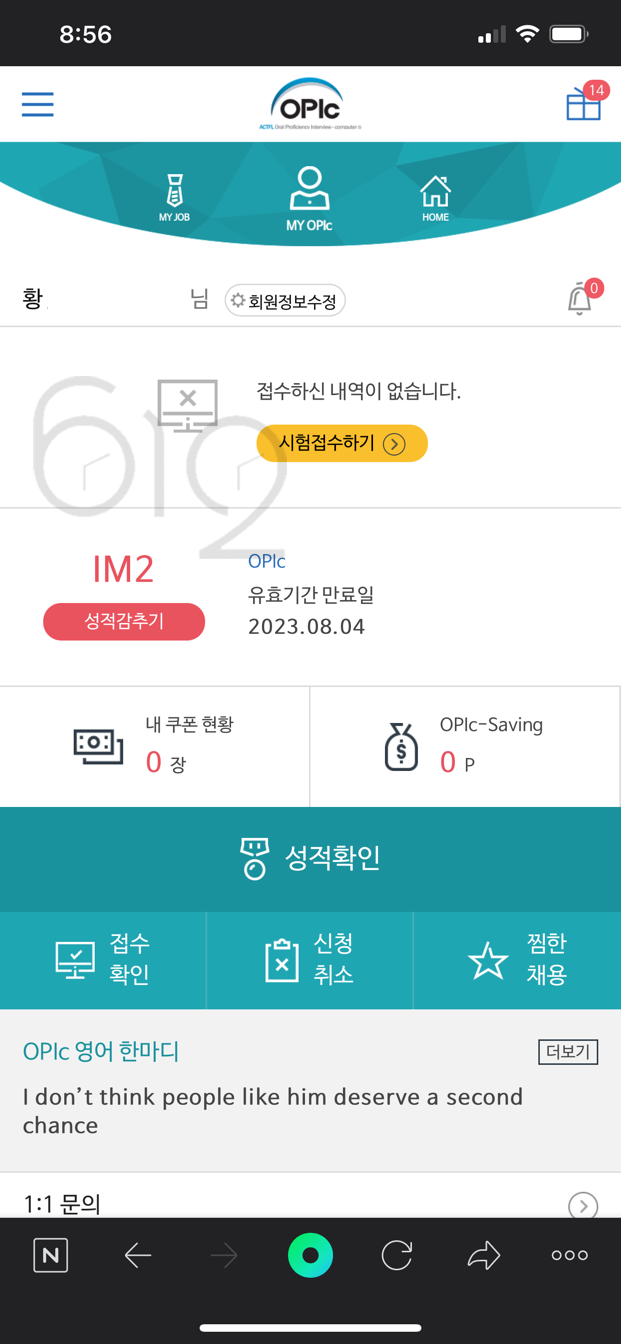Open the gift box with 14 badge
The width and height of the screenshot is (621, 1344).
[x=585, y=102]
